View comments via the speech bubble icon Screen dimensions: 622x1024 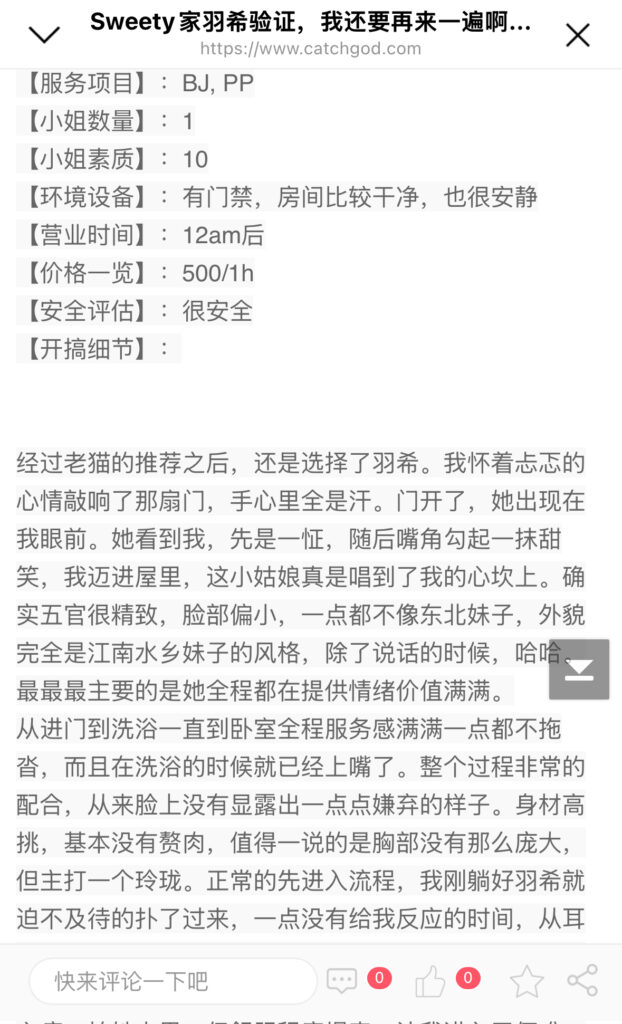click(342, 982)
